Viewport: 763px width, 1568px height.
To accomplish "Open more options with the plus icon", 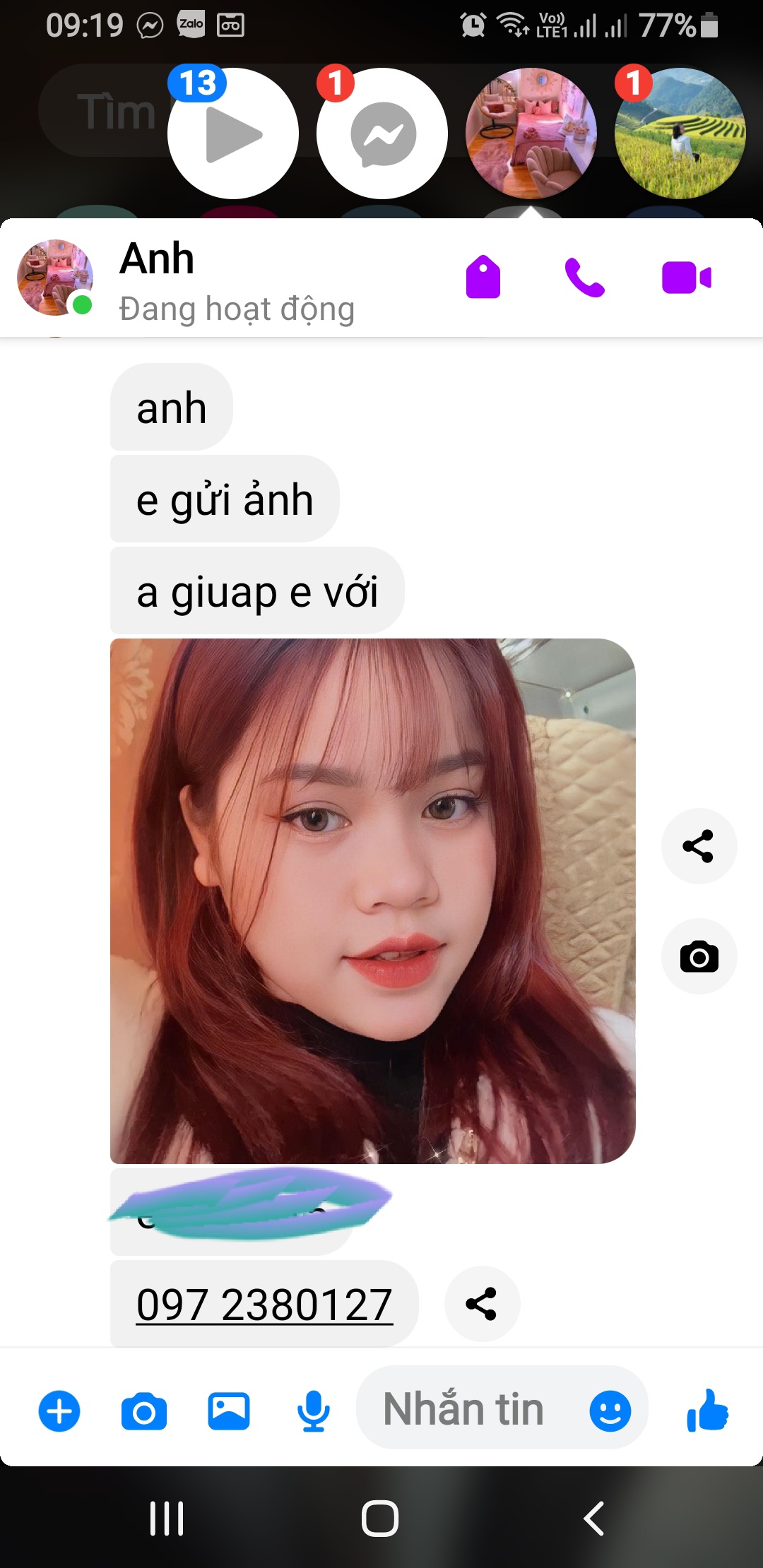I will point(59,1412).
